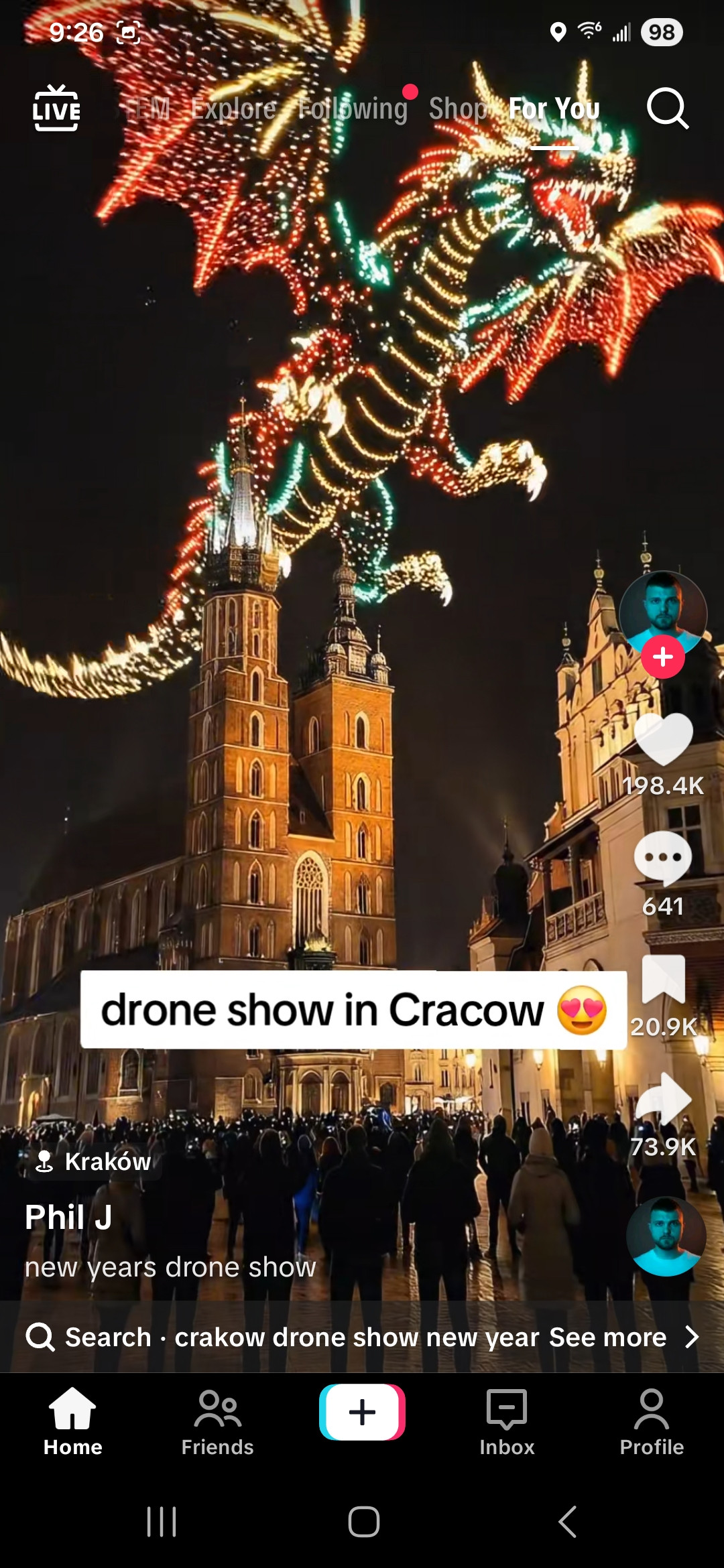Open the LIVE streams icon
This screenshot has height=1568, width=724.
pos(56,109)
